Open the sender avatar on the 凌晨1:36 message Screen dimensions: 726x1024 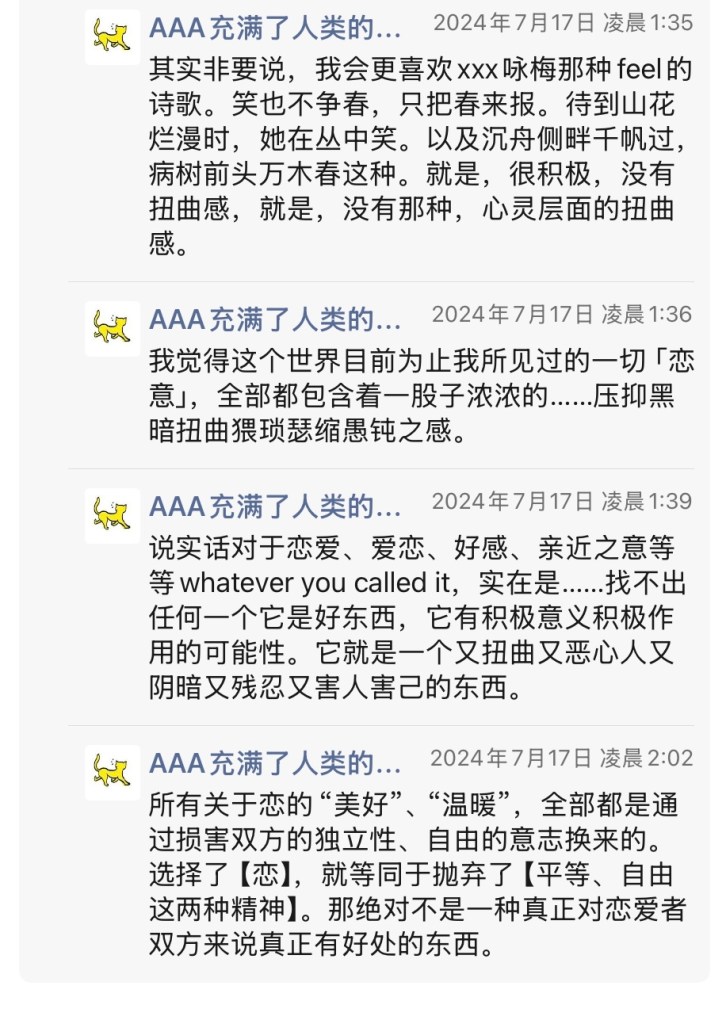pyautogui.click(x=112, y=328)
